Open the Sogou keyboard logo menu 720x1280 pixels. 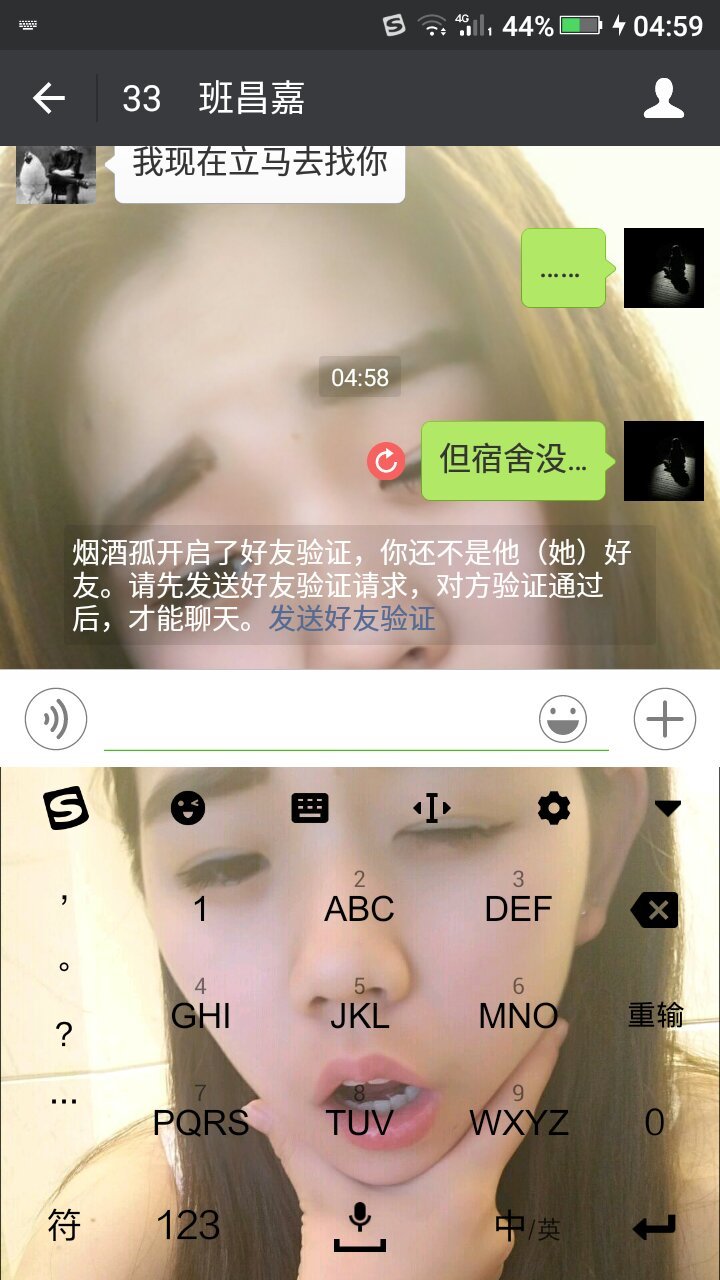[x=66, y=808]
